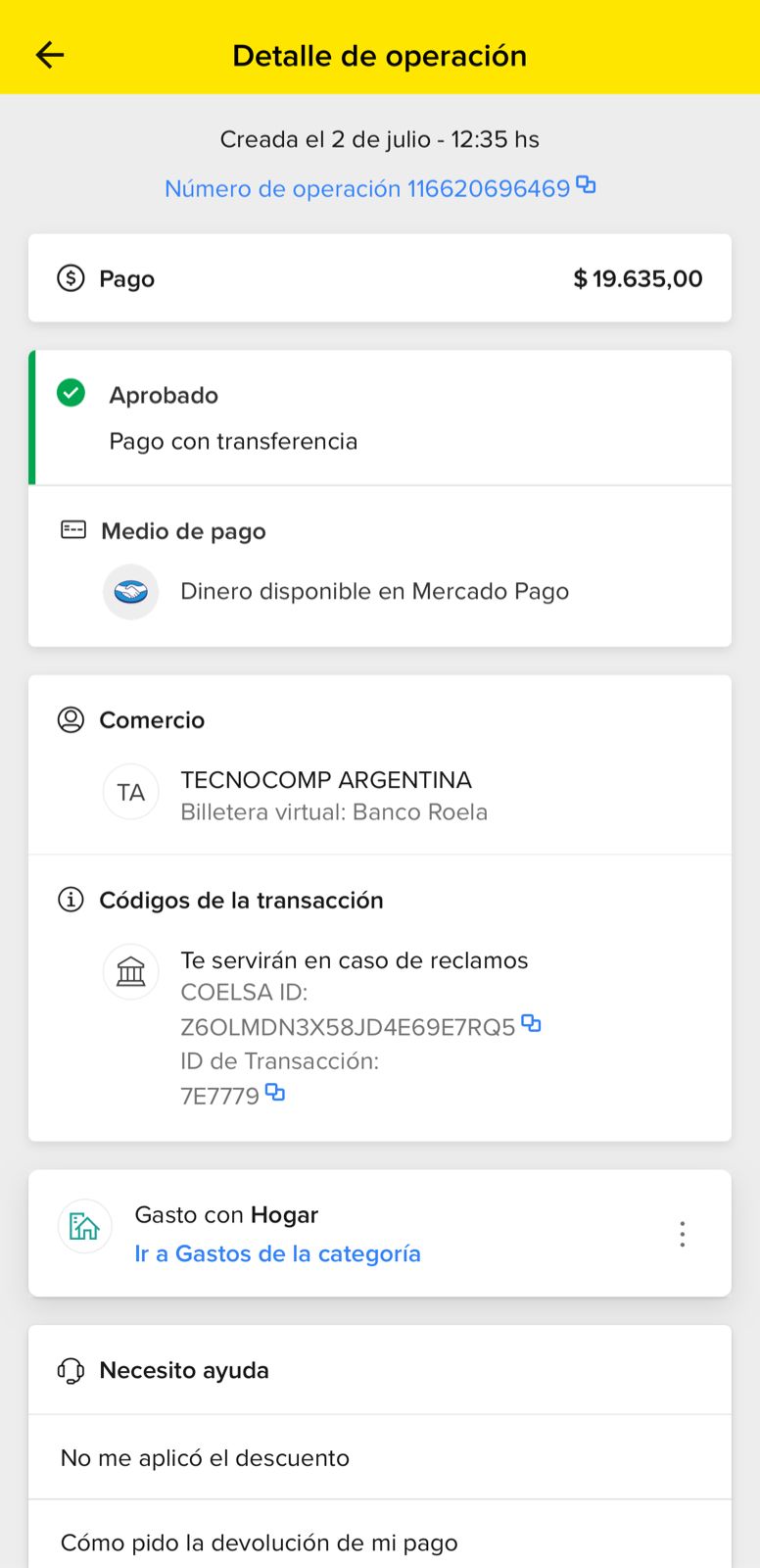Open Cómo pido la devolución de mi pago
This screenshot has height=1568, width=760.
click(259, 1543)
